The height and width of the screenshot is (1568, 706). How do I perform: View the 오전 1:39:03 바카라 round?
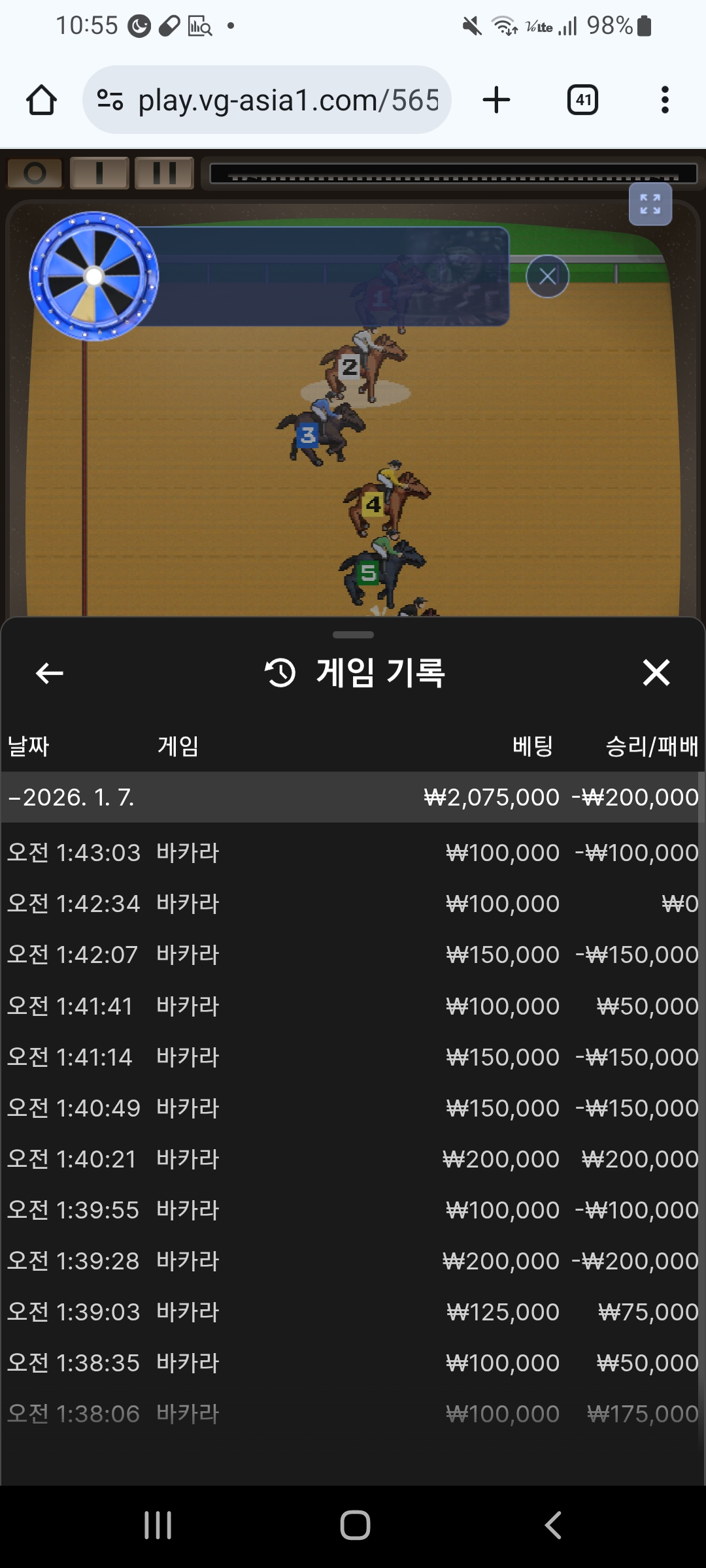[x=352, y=1312]
